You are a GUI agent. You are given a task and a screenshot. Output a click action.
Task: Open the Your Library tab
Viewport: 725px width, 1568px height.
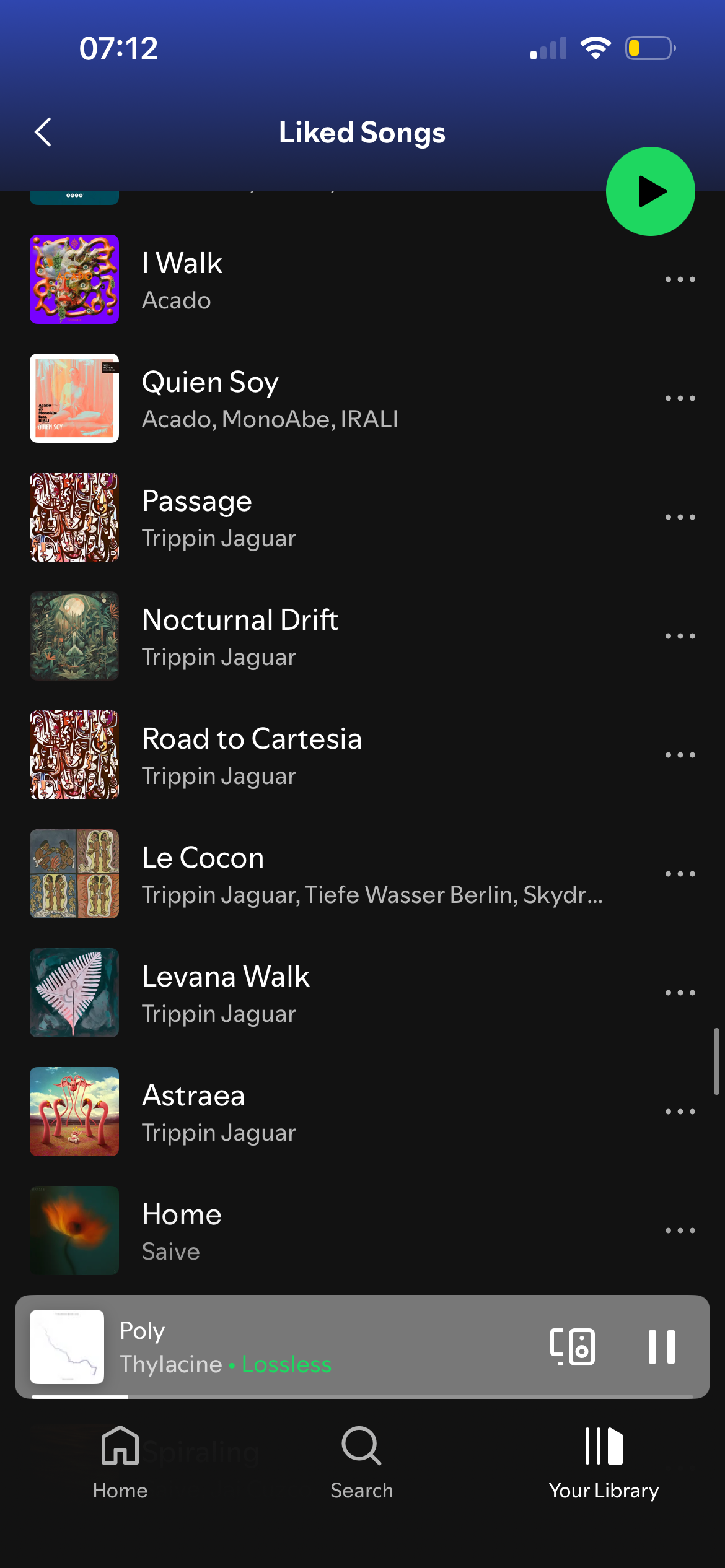[x=604, y=1461]
